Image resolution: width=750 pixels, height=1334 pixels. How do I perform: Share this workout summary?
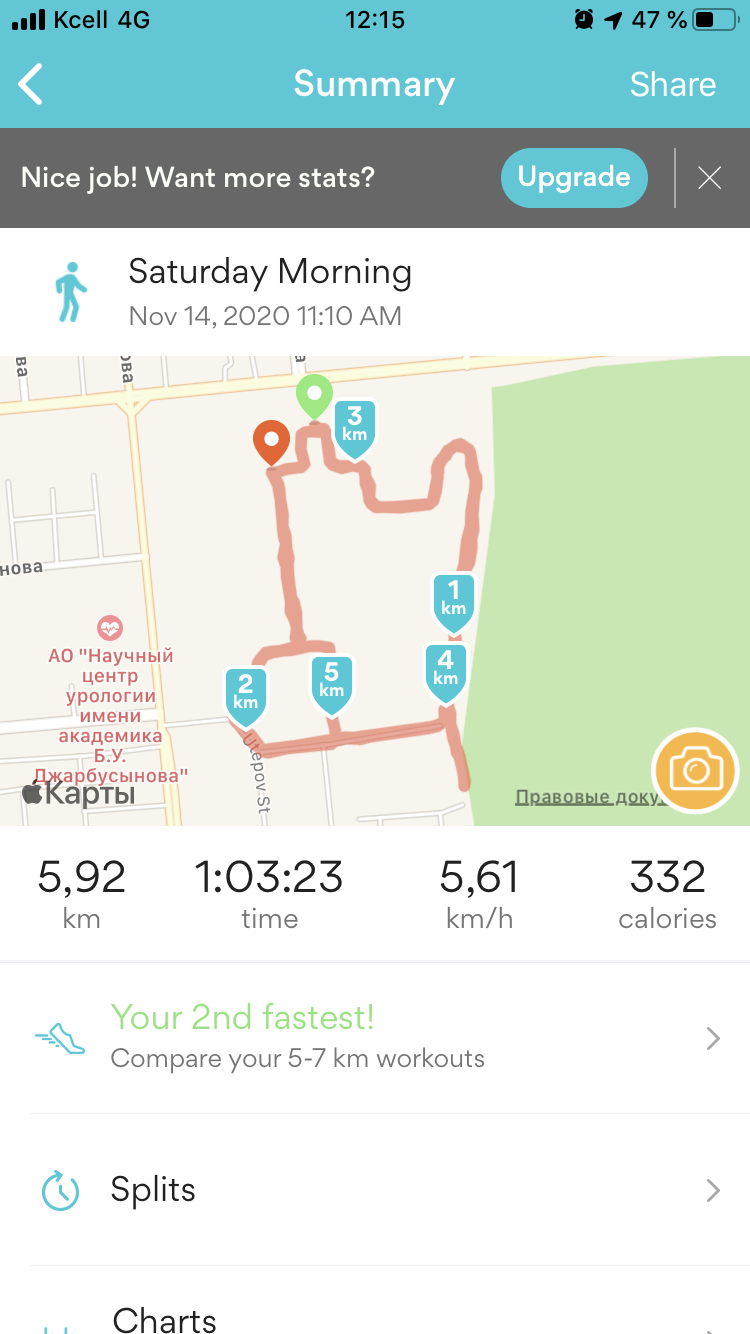[x=672, y=85]
